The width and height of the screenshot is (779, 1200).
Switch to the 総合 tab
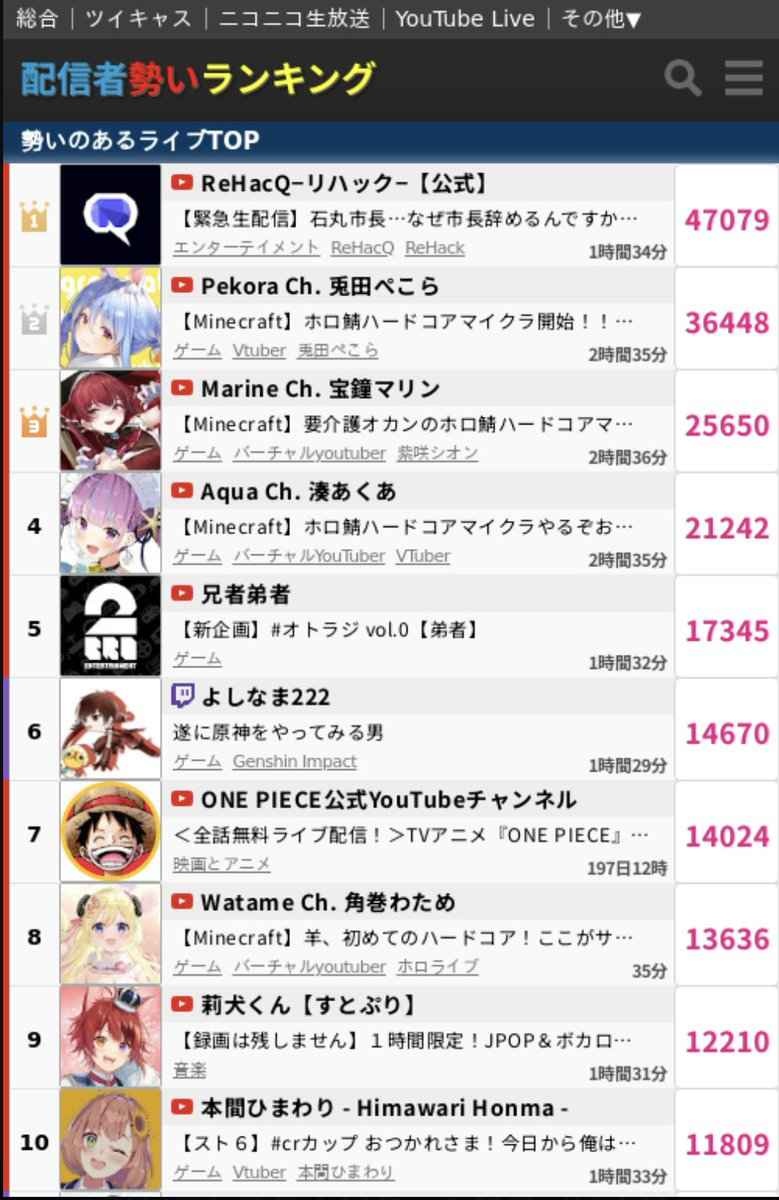37,18
